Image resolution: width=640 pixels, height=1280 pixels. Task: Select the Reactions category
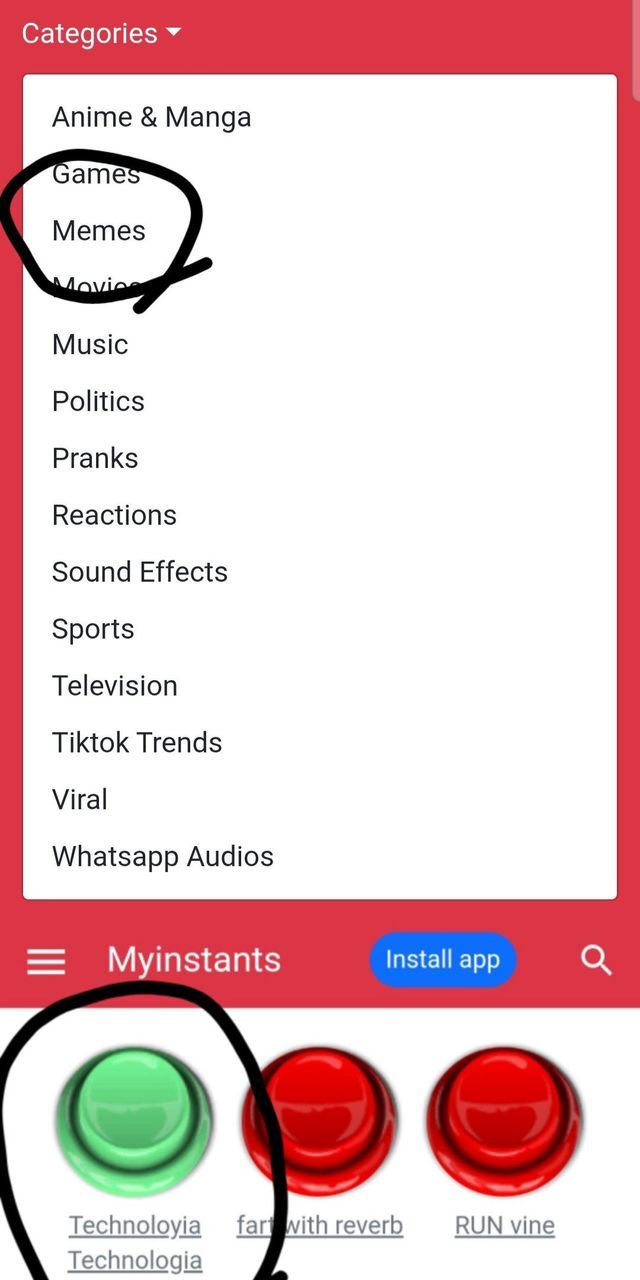[x=114, y=515]
